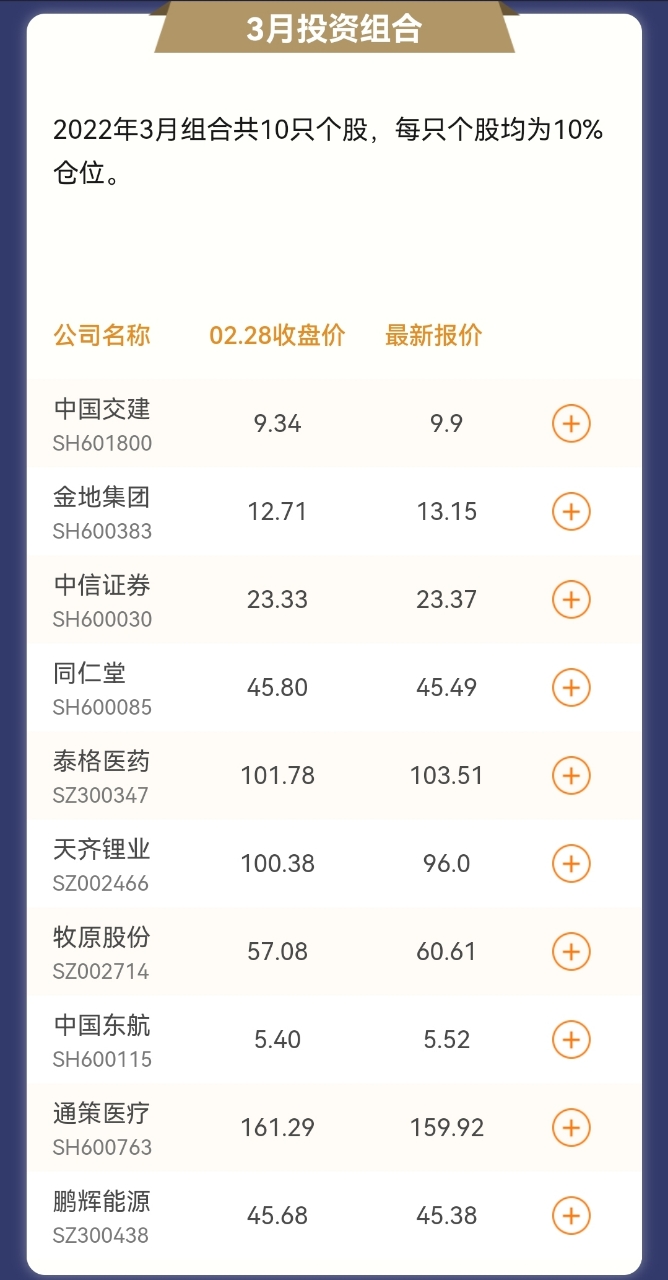
Task: Tap the plus icon beside 金地集团
Action: click(571, 512)
